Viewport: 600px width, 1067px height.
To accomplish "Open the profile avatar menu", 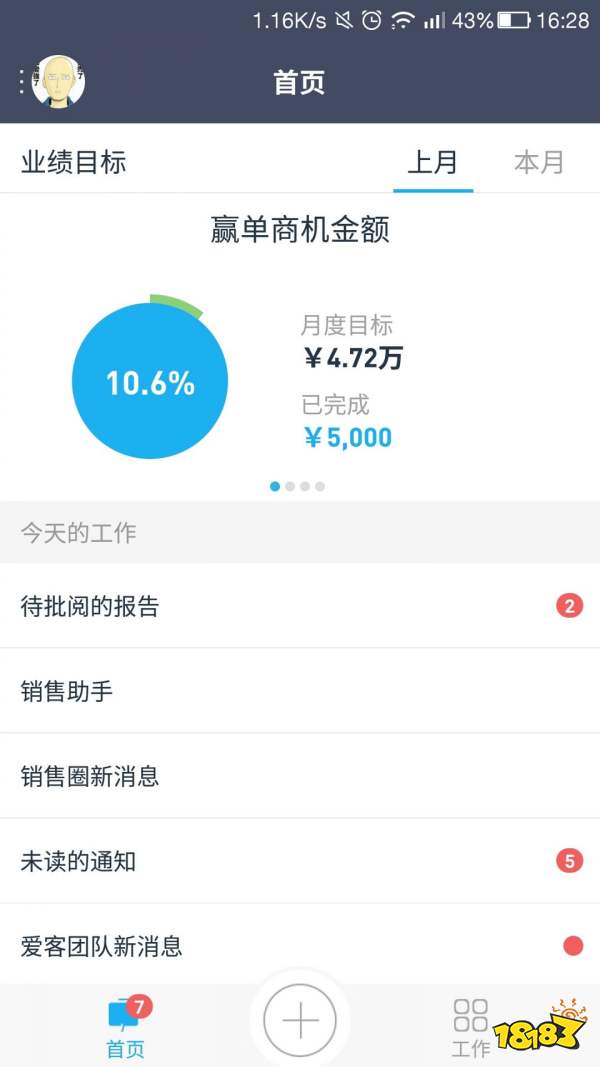I will click(x=58, y=82).
